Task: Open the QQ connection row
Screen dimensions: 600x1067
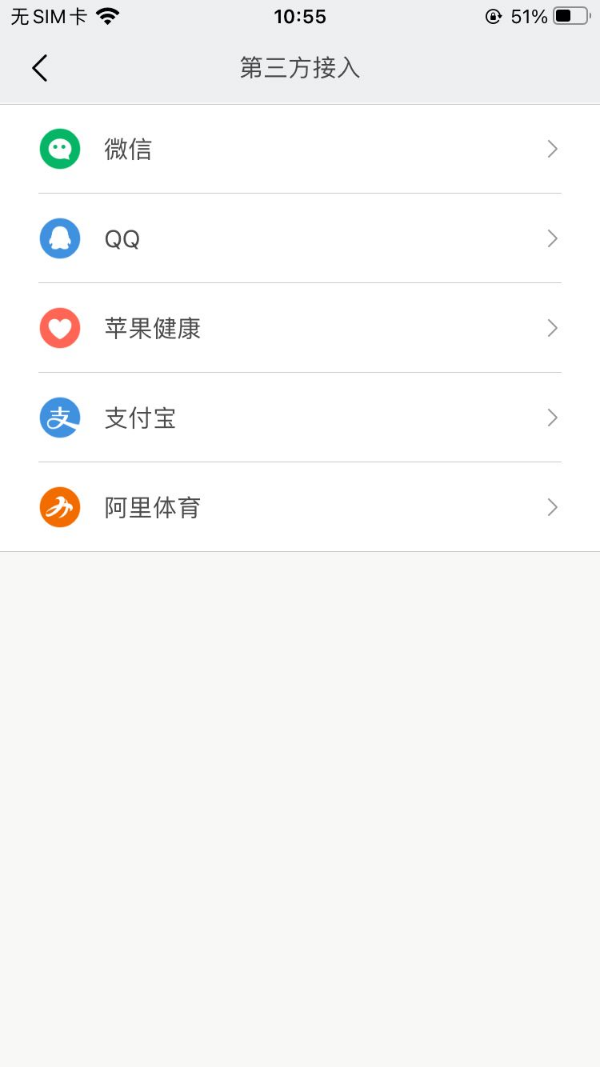Action: [300, 238]
